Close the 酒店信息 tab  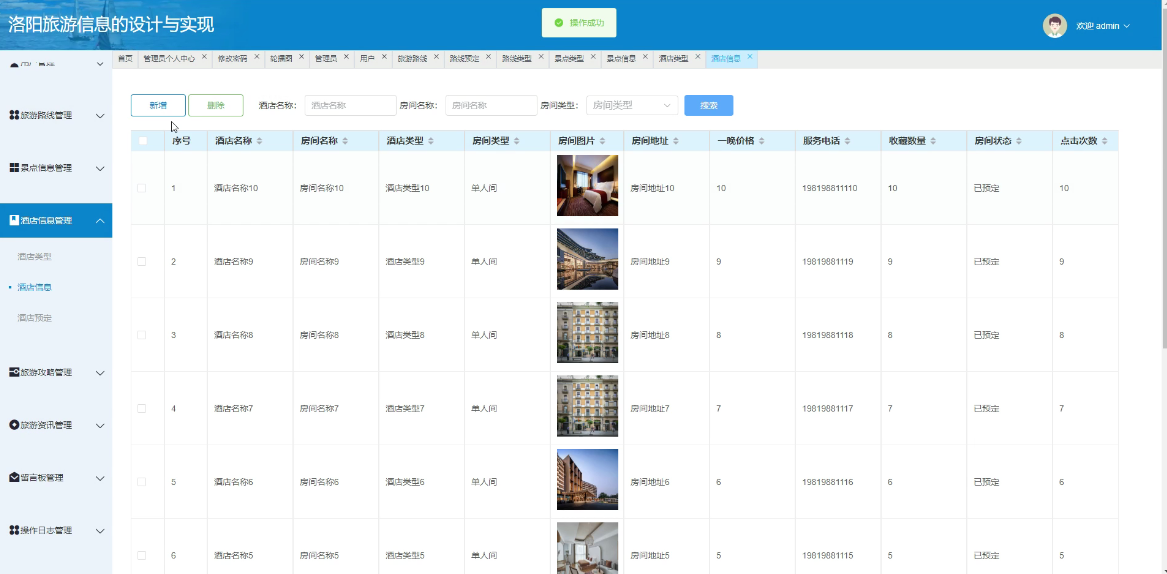coord(750,57)
